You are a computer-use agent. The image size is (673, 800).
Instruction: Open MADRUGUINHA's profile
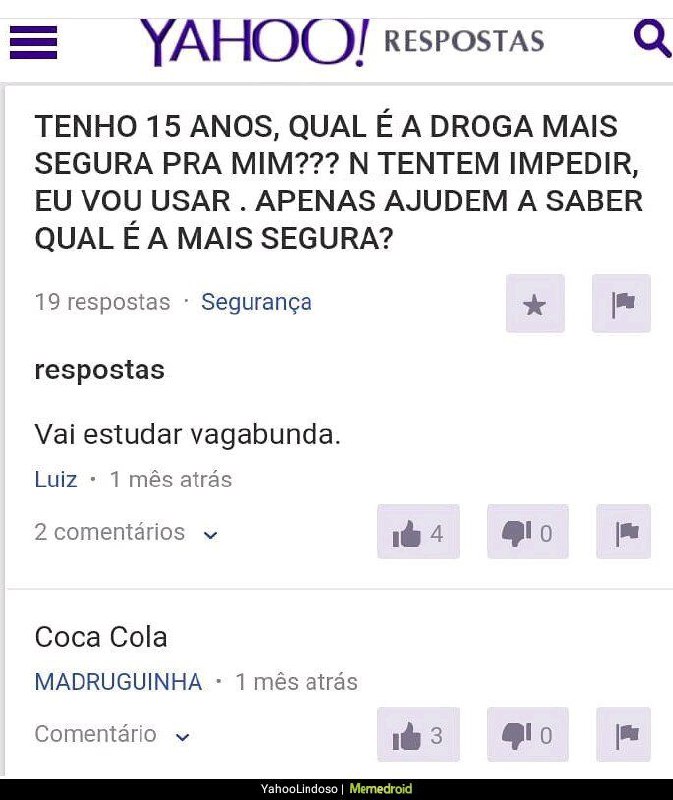tap(118, 682)
